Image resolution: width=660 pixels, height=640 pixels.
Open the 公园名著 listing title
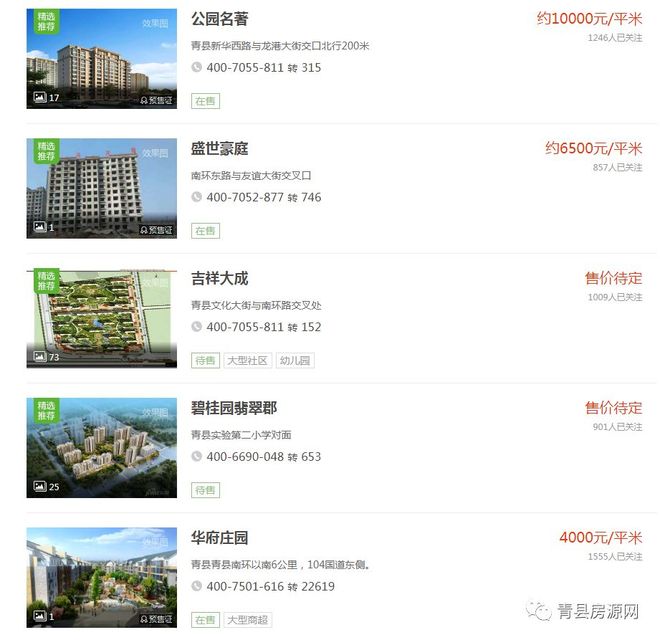pos(219,19)
